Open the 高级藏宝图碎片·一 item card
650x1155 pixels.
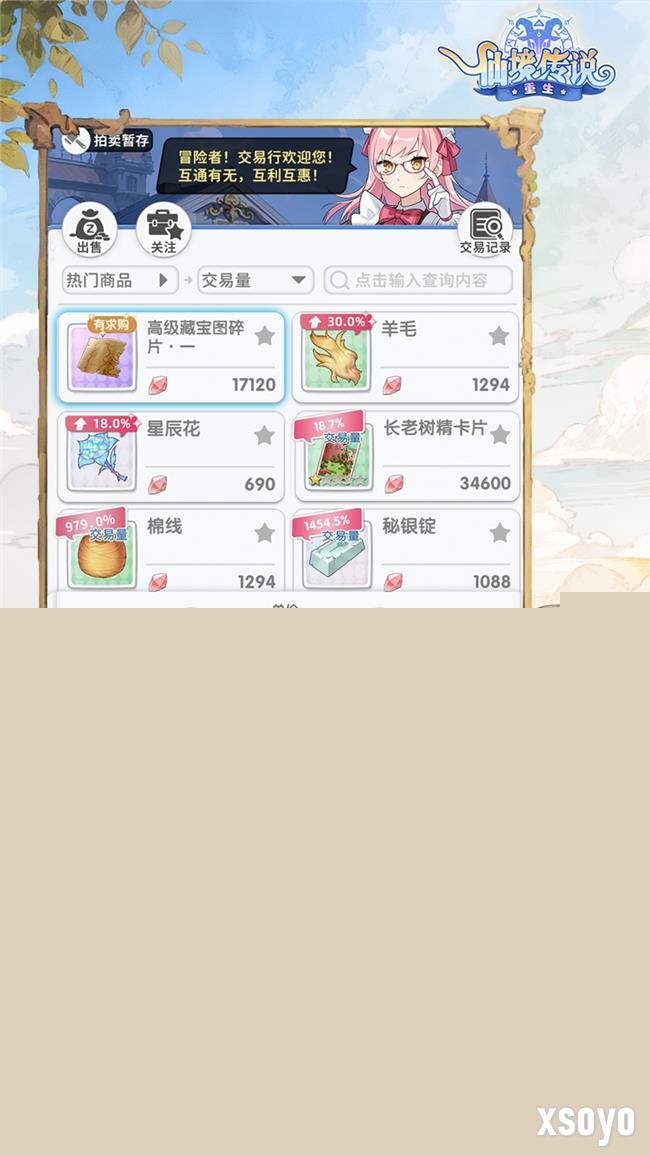pyautogui.click(x=170, y=358)
